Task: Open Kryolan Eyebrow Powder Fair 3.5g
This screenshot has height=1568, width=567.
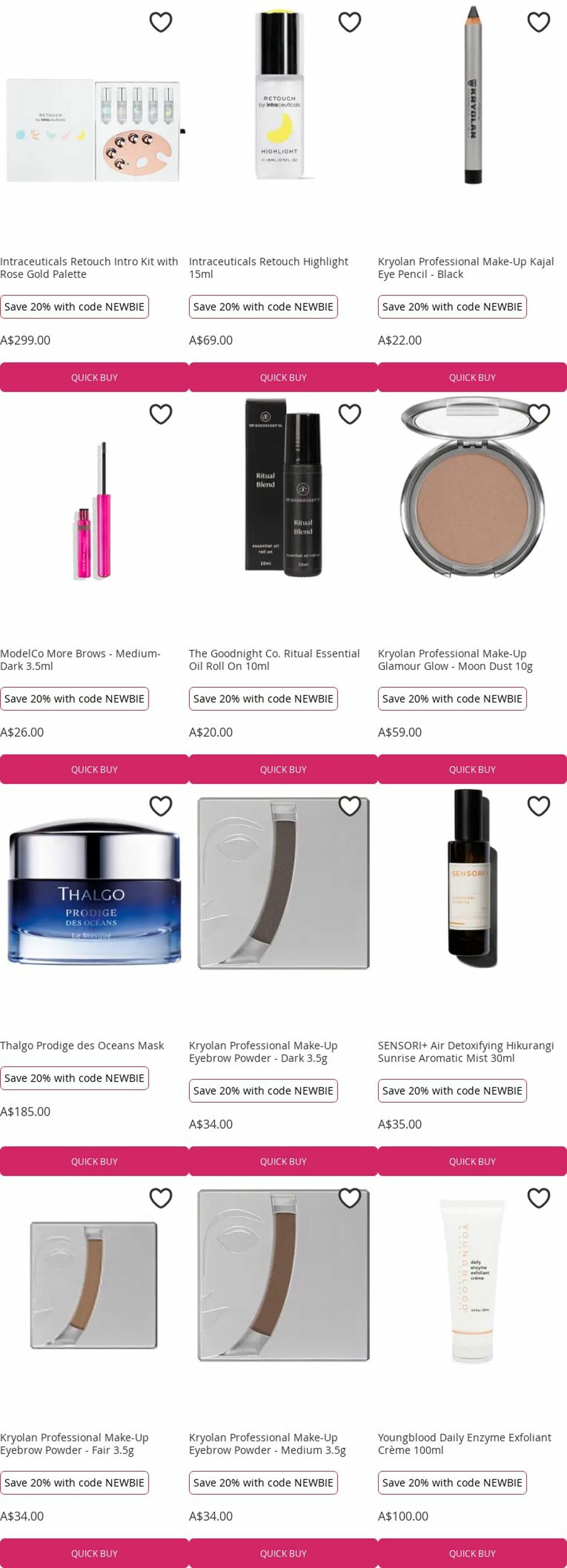Action: [74, 1443]
